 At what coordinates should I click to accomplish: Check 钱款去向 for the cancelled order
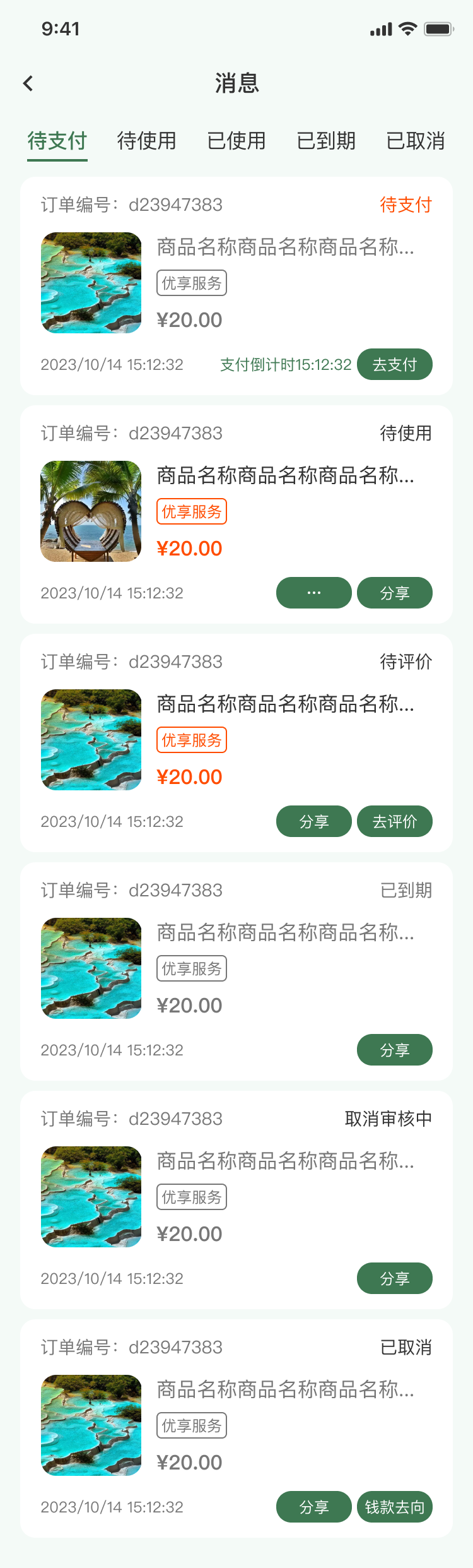point(394,1507)
